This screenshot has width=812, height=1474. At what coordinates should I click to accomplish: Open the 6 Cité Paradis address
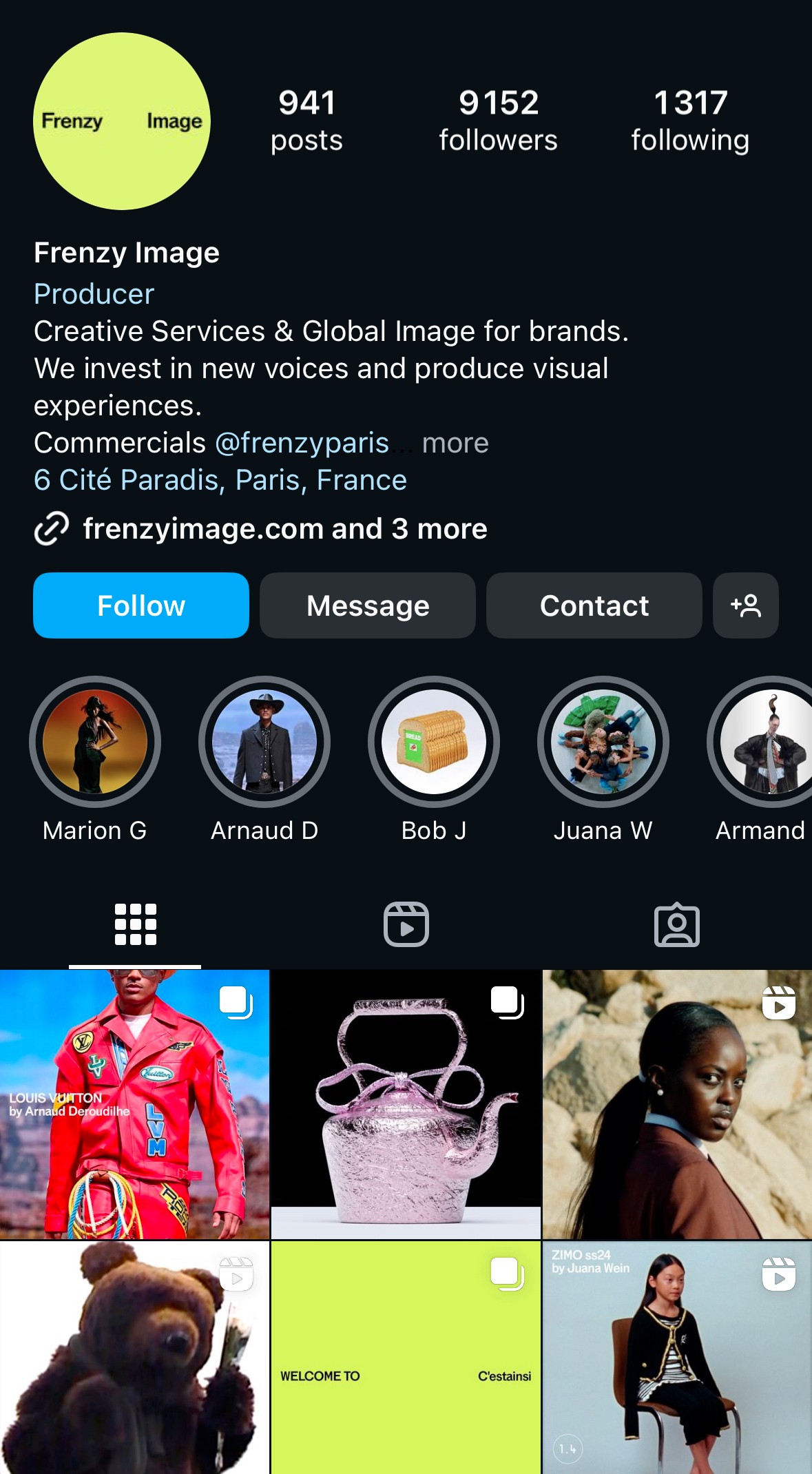(220, 480)
